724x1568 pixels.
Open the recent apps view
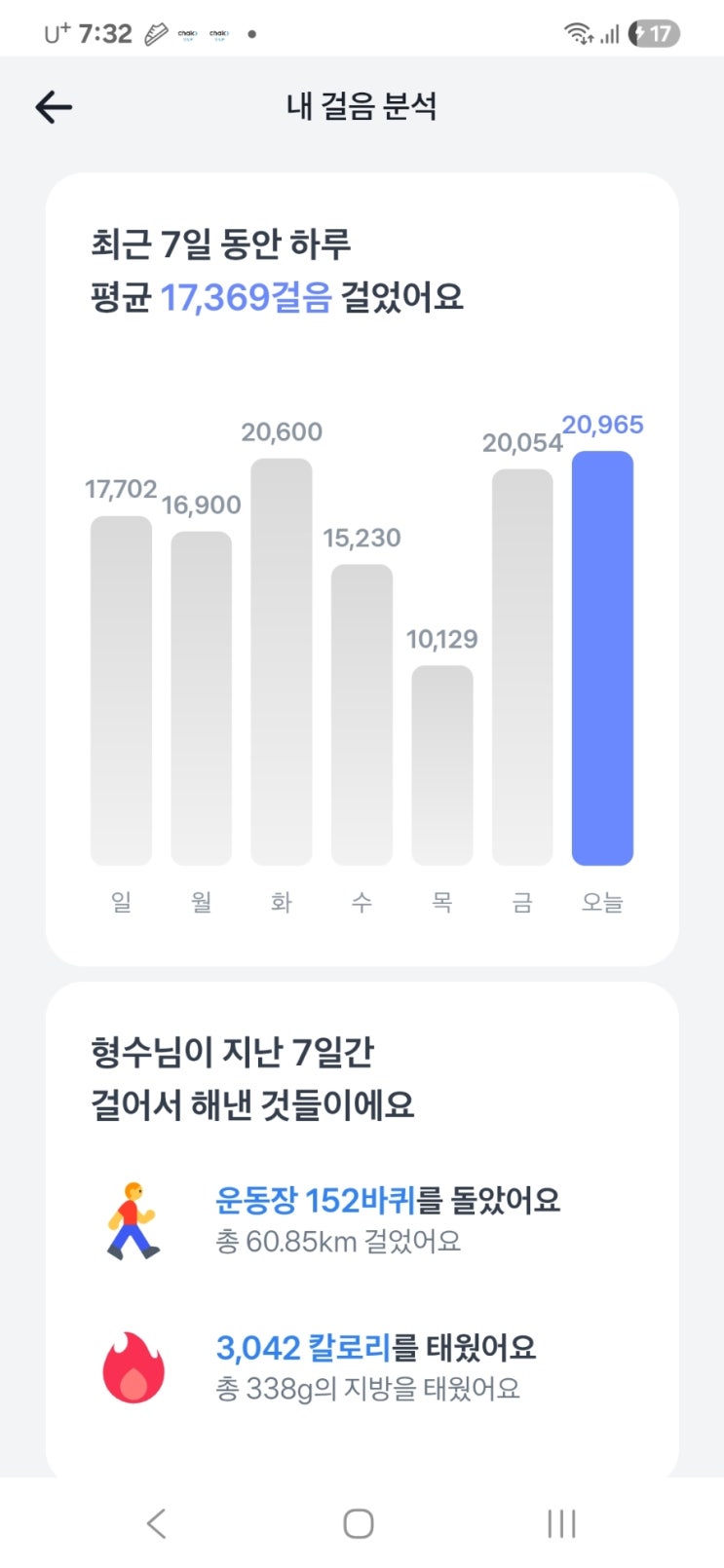(561, 1523)
